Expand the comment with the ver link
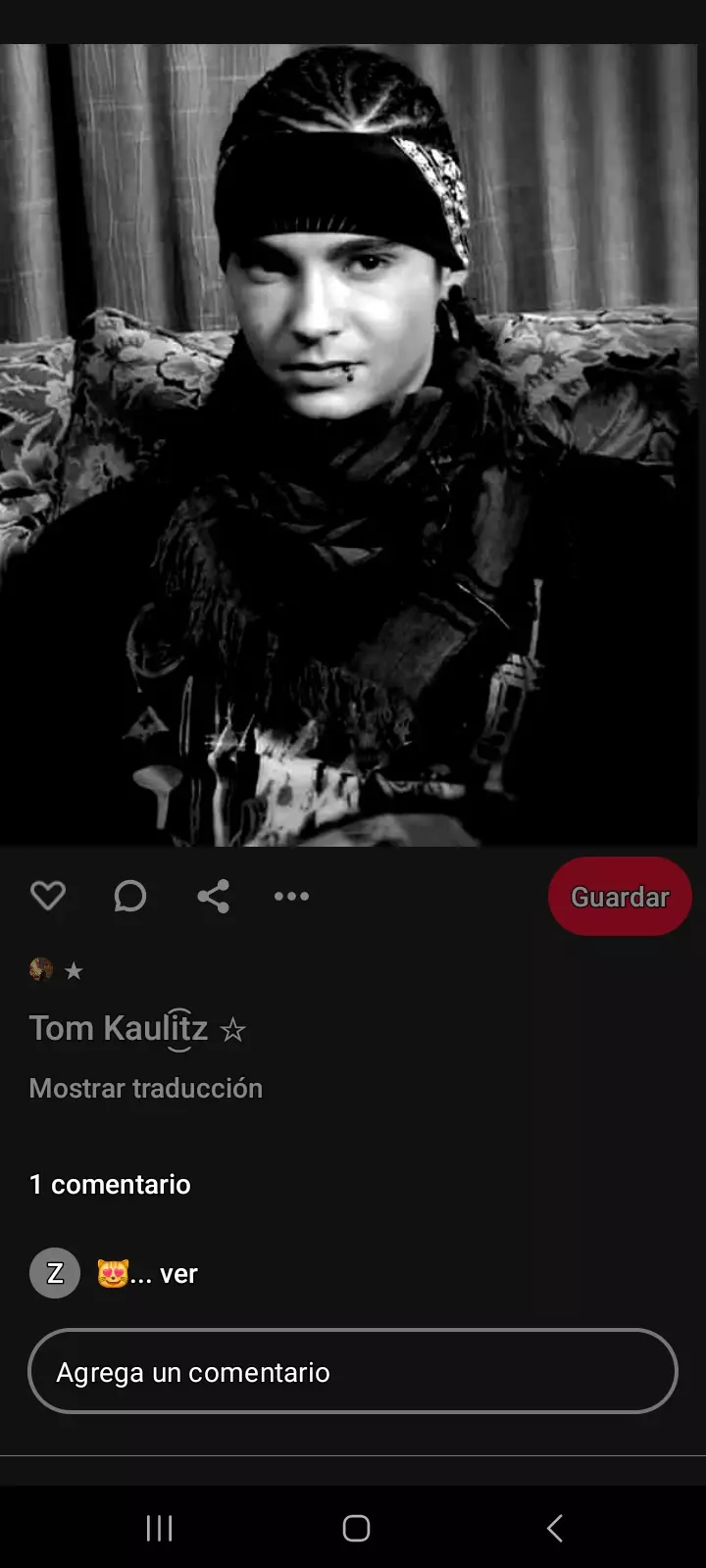Screen dimensions: 706x1568 (x=178, y=1273)
